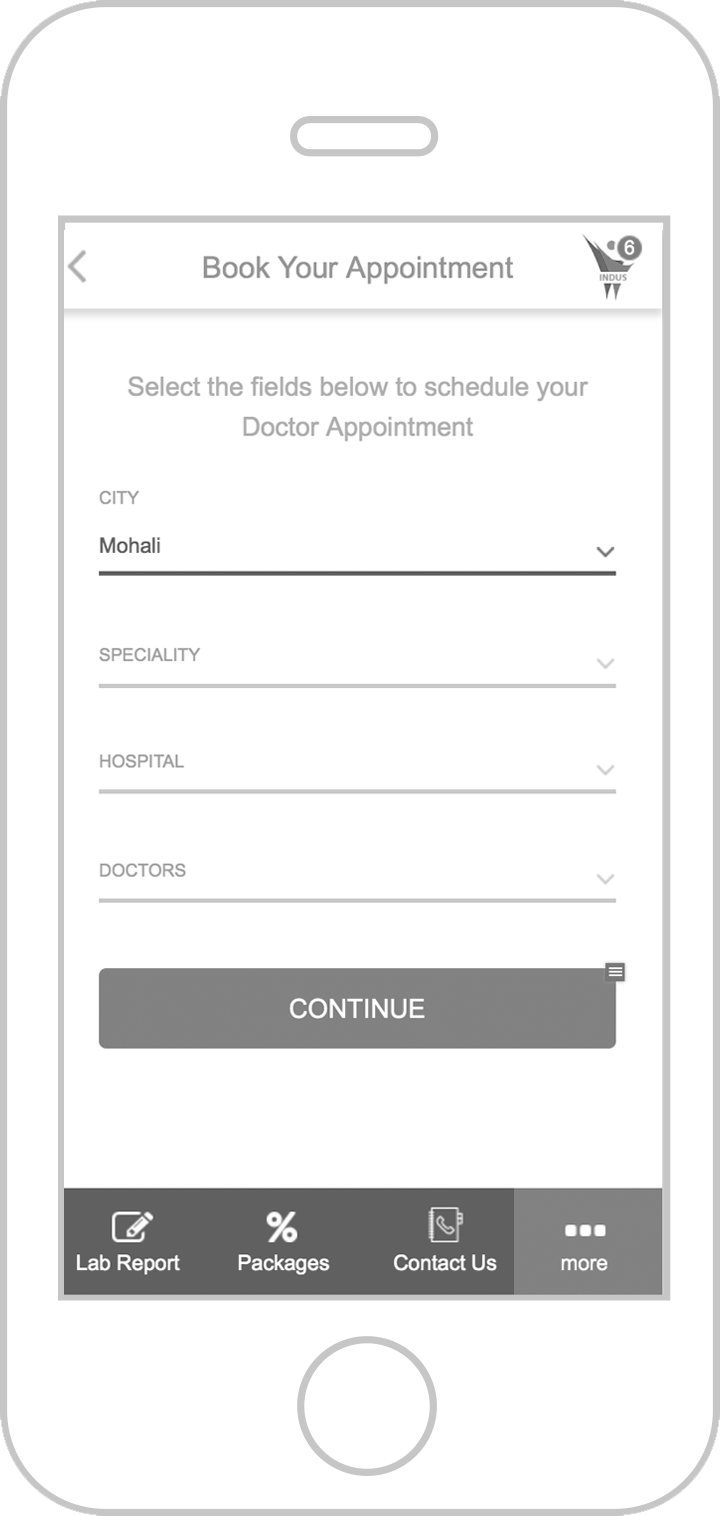
Task: Show more navigation options
Action: point(585,1242)
